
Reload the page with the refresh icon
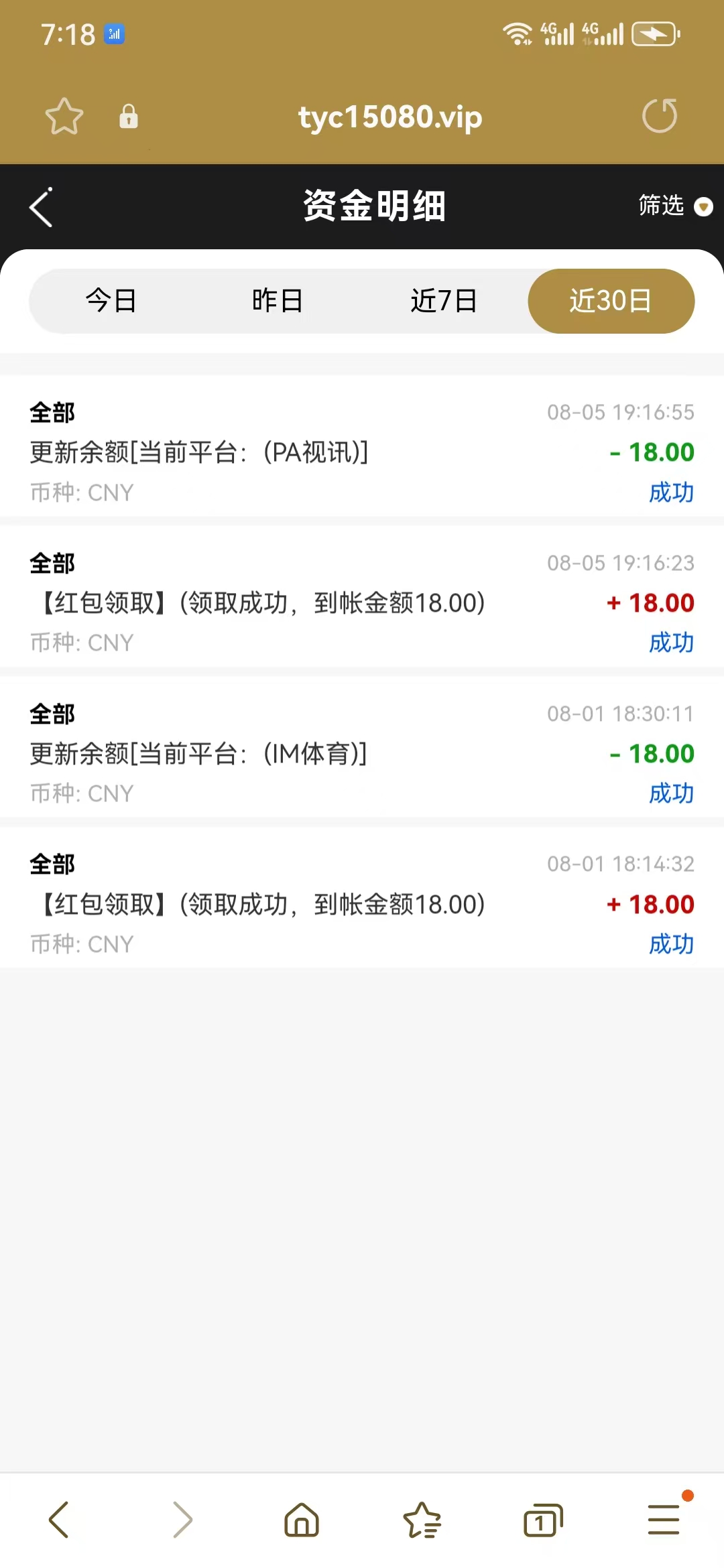[660, 116]
